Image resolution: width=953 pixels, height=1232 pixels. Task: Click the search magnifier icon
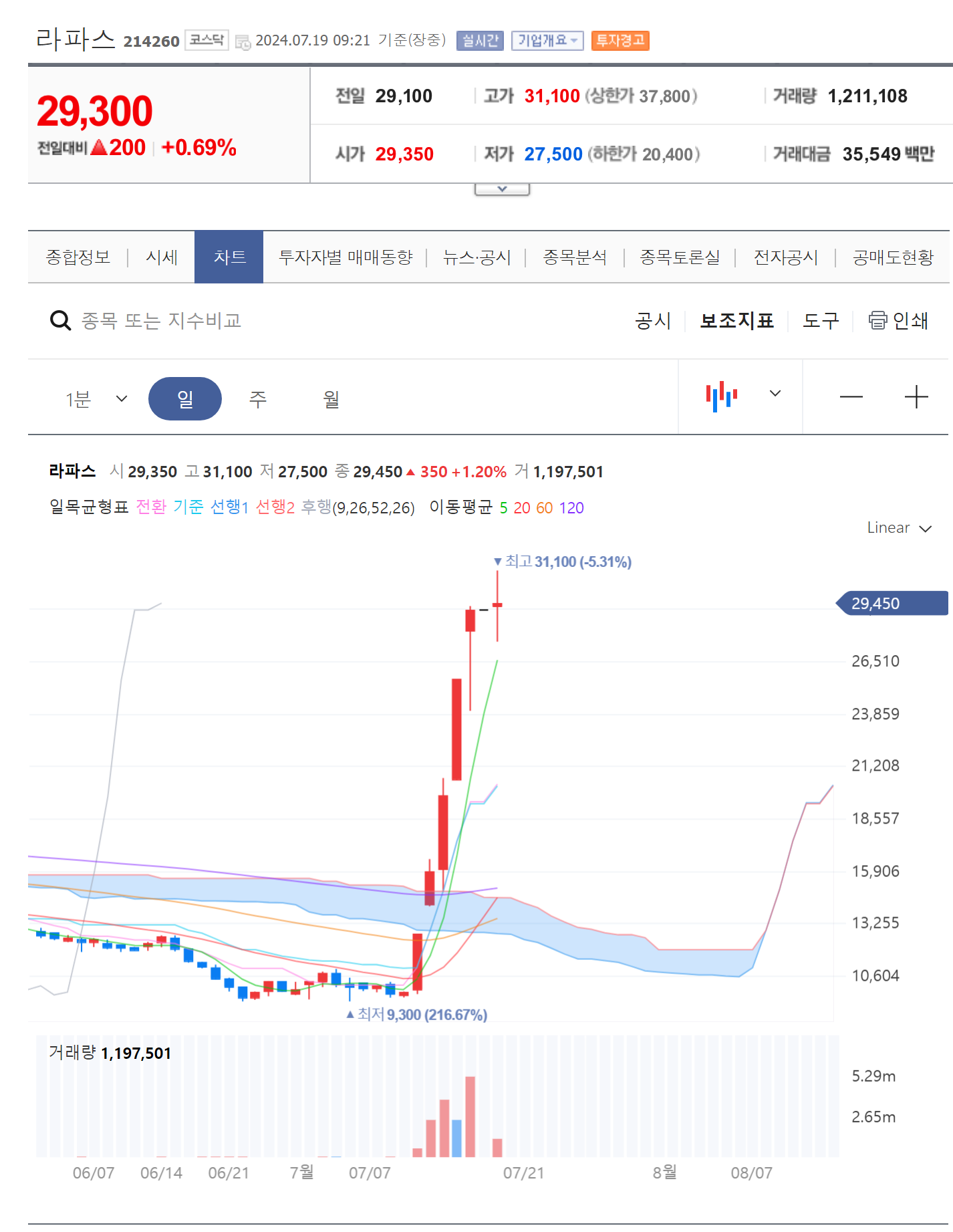(60, 320)
